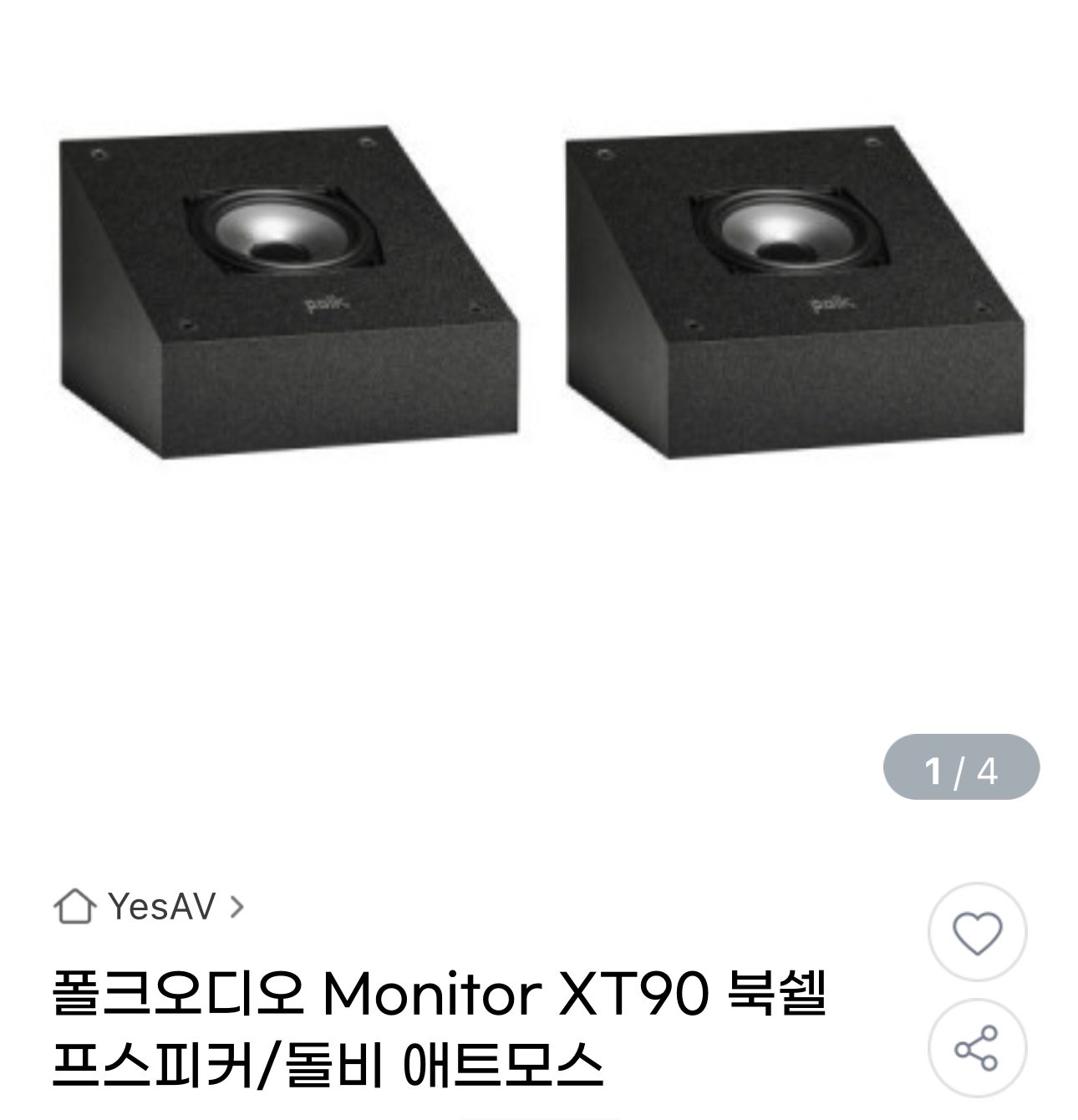
Task: Add product to wishlist with heart icon
Action: [x=977, y=932]
